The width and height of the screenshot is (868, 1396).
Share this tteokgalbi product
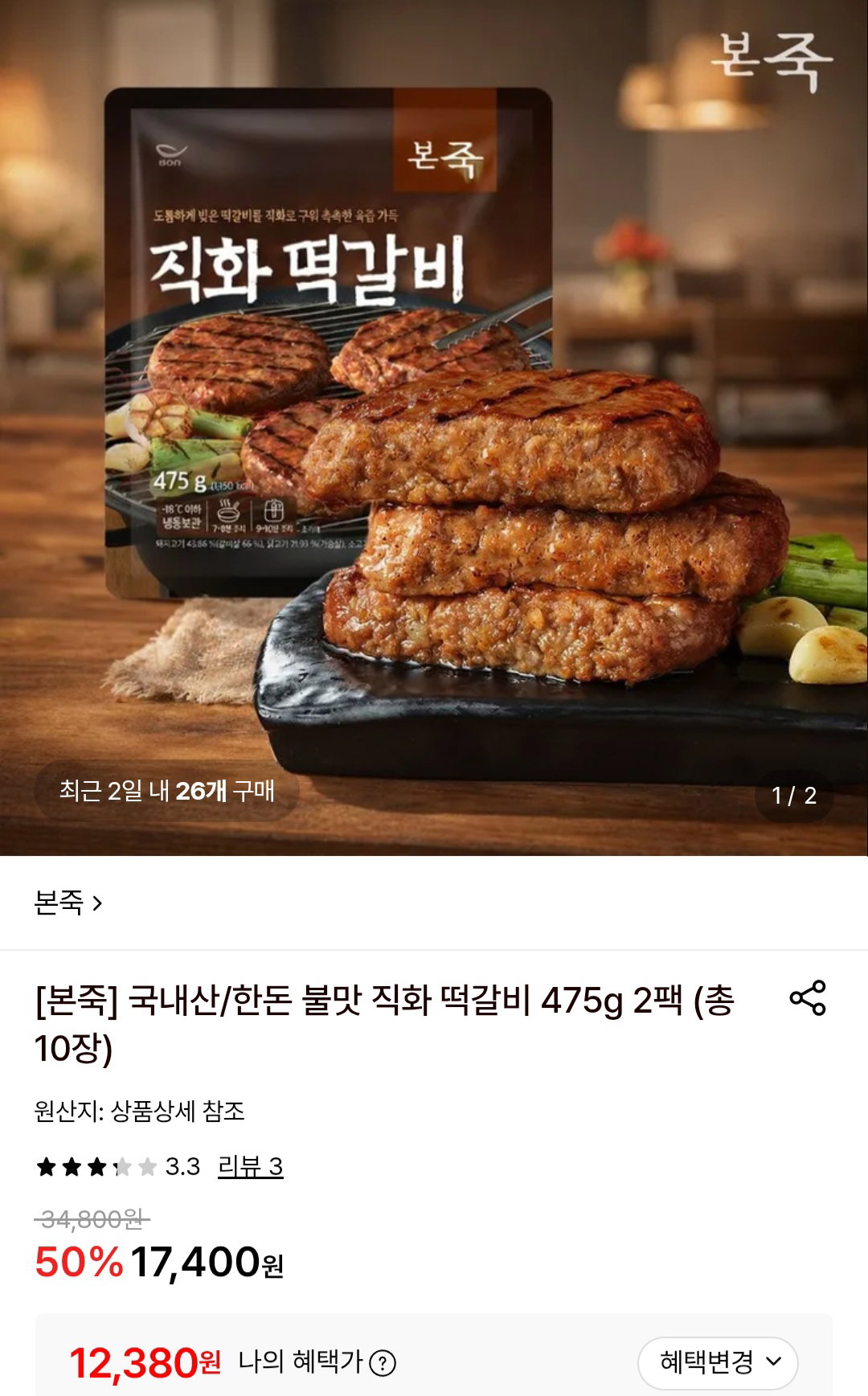point(808,997)
